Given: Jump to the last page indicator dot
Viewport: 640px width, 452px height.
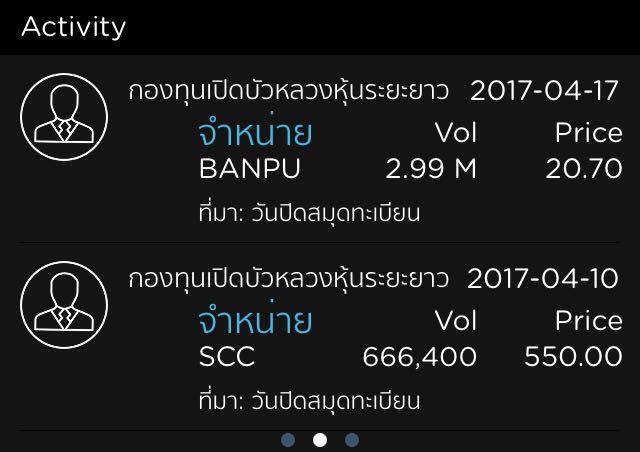Looking at the screenshot, I should tap(351, 440).
